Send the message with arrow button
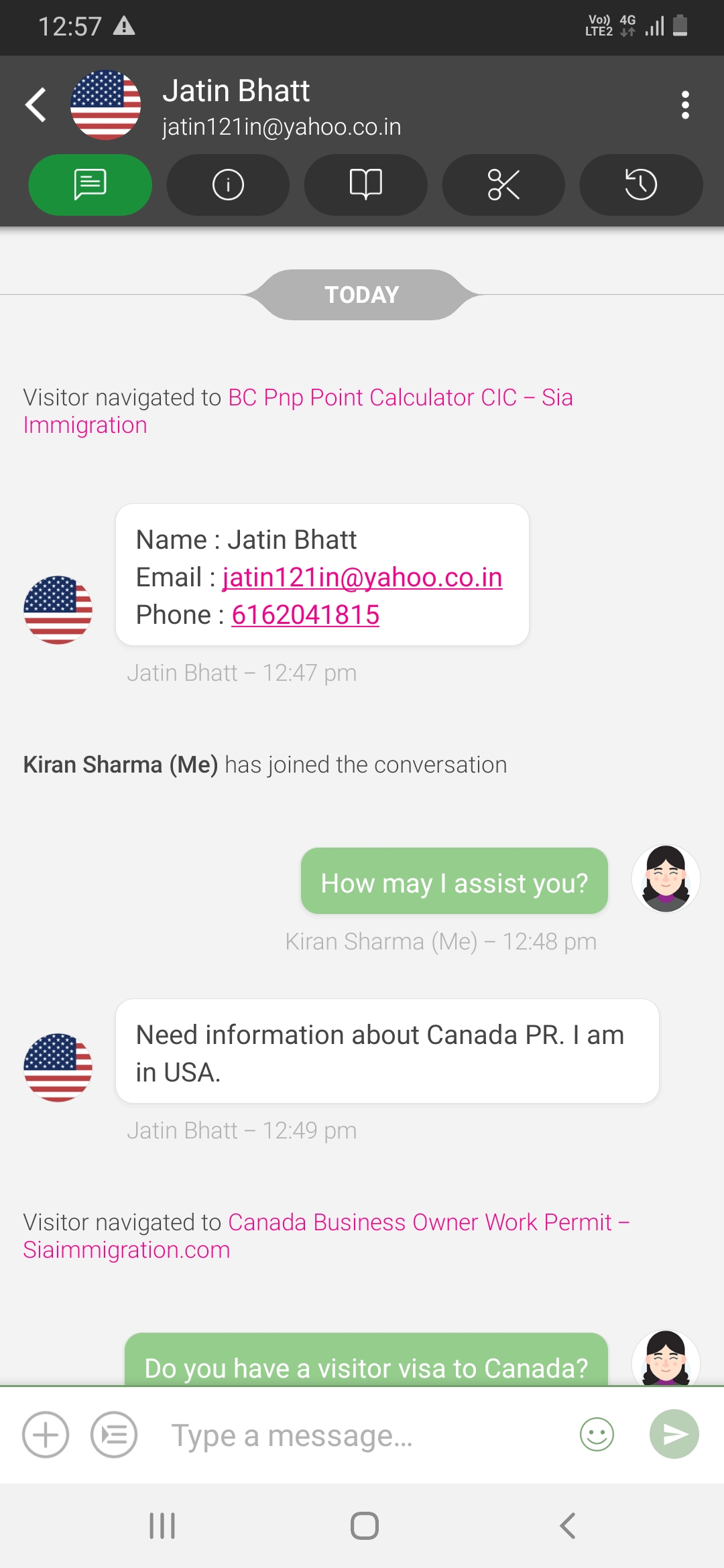This screenshot has height=1568, width=724. (674, 1434)
